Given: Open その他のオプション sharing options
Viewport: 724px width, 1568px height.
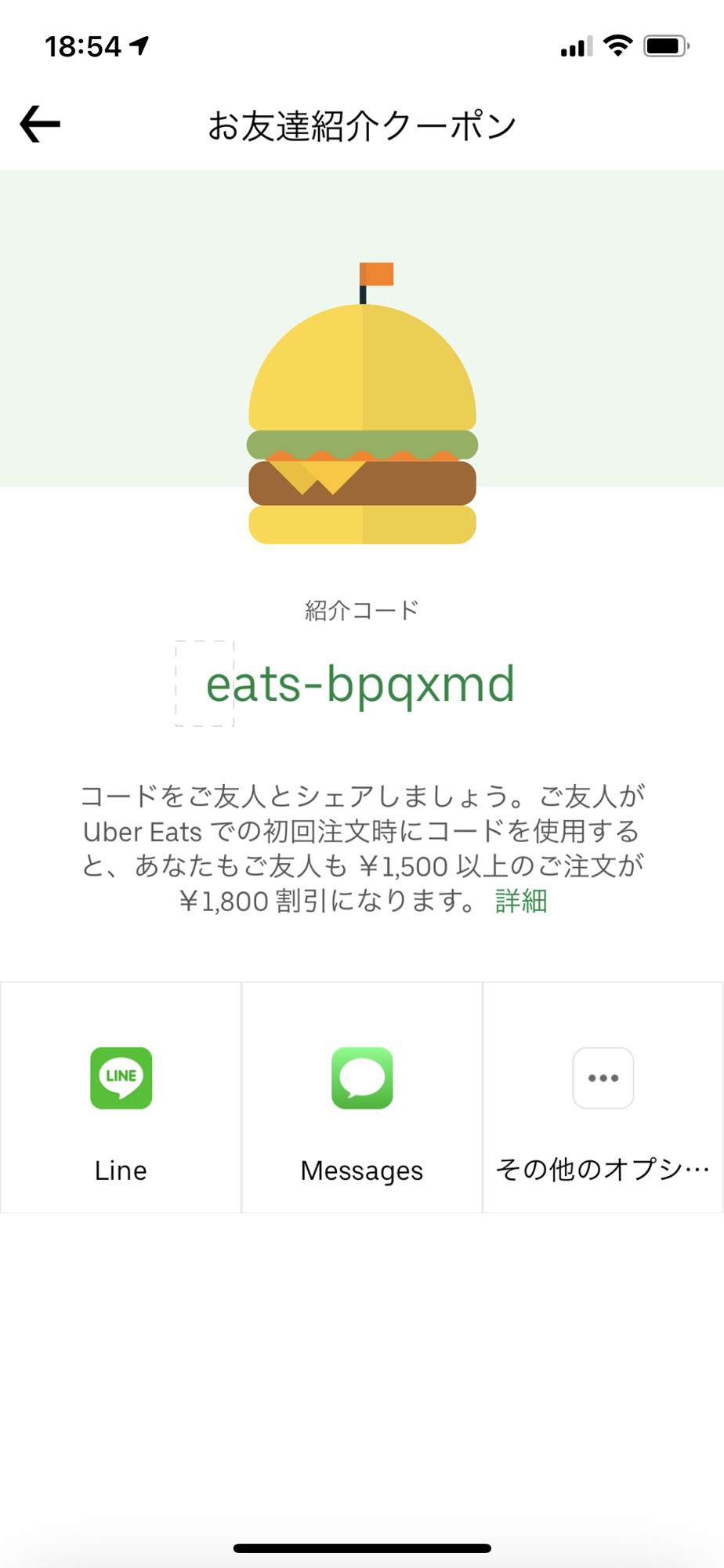Looking at the screenshot, I should [603, 1098].
